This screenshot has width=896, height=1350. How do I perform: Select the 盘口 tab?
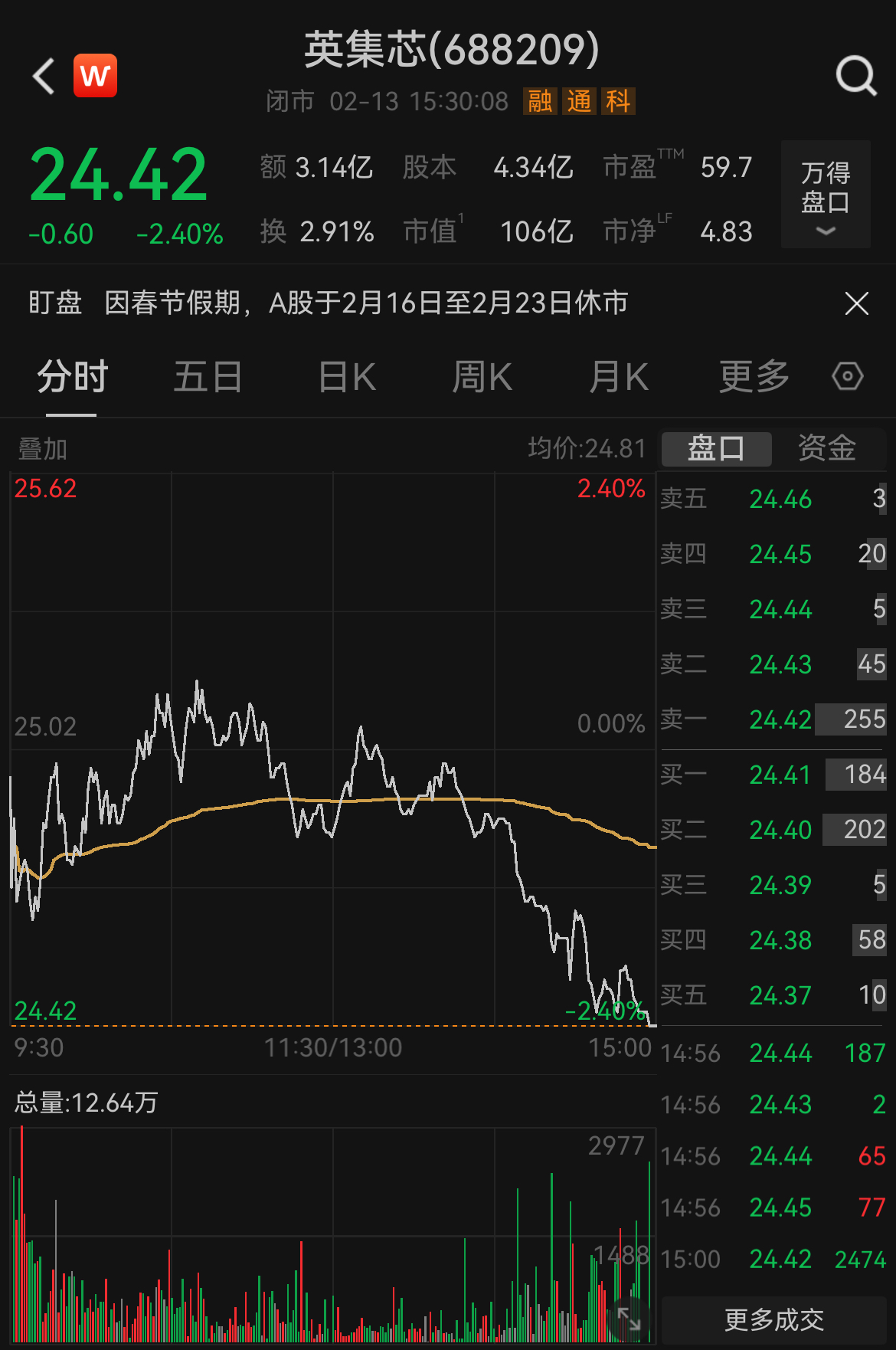pos(716,448)
